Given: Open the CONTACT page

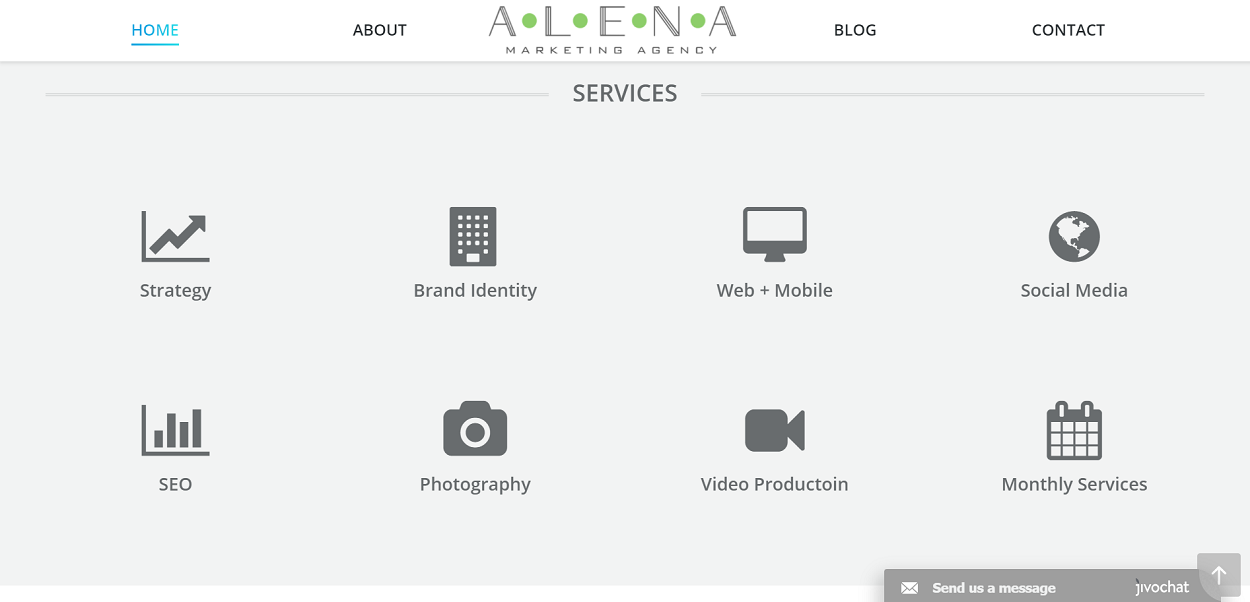Looking at the screenshot, I should pyautogui.click(x=1067, y=30).
